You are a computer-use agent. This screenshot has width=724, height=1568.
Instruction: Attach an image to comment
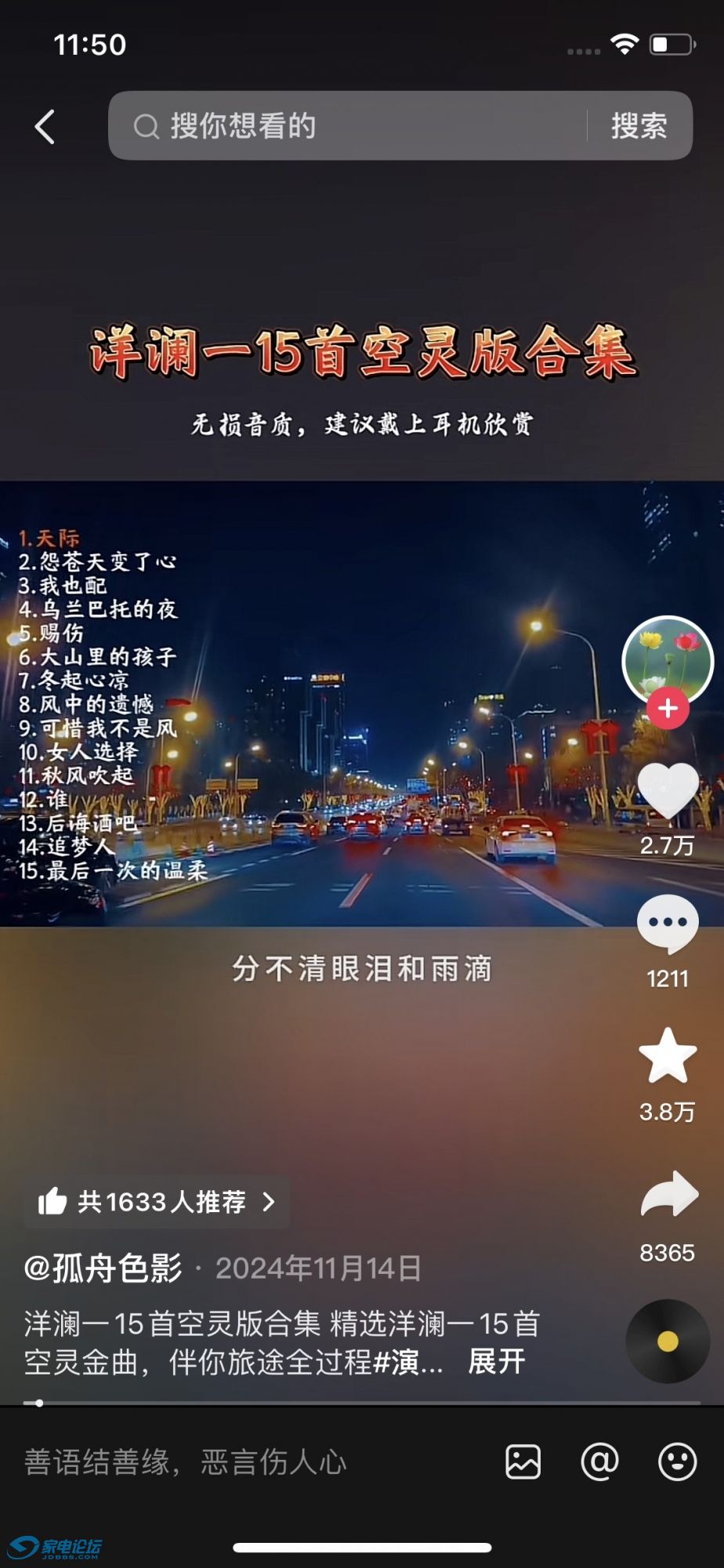pyautogui.click(x=523, y=1462)
